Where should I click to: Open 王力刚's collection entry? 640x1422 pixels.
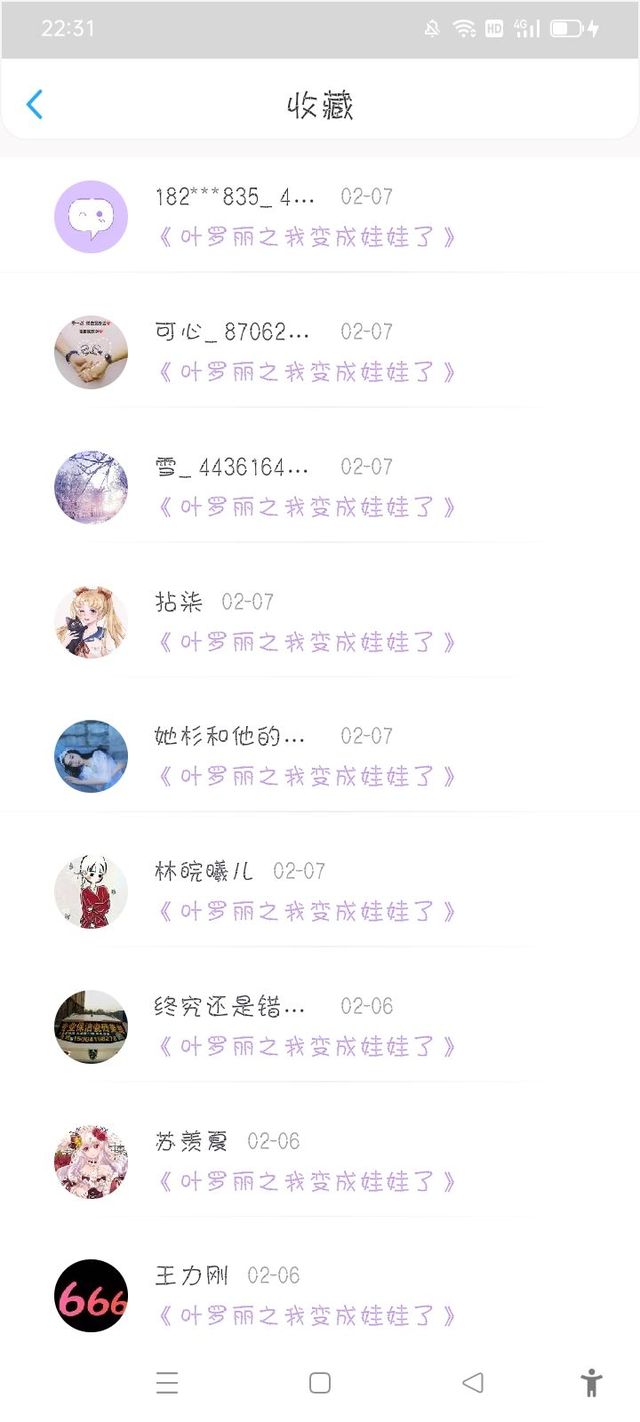click(320, 1295)
